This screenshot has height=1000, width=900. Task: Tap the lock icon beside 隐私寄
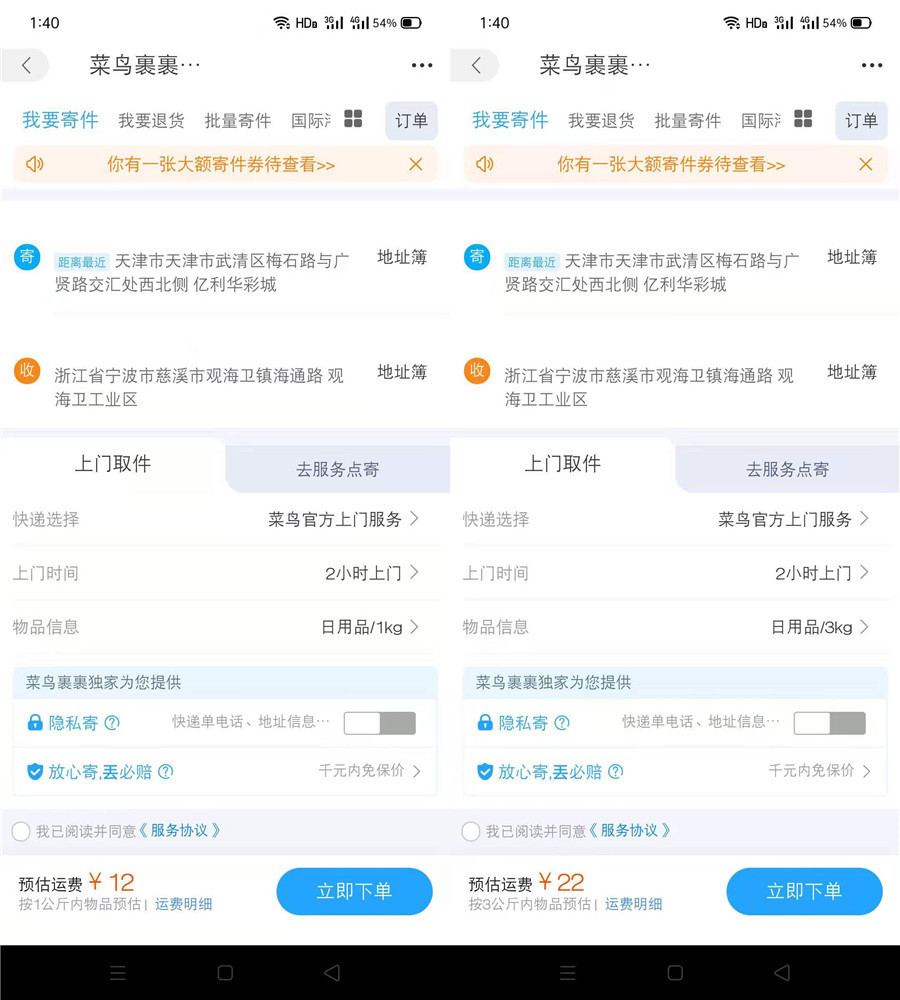34,722
